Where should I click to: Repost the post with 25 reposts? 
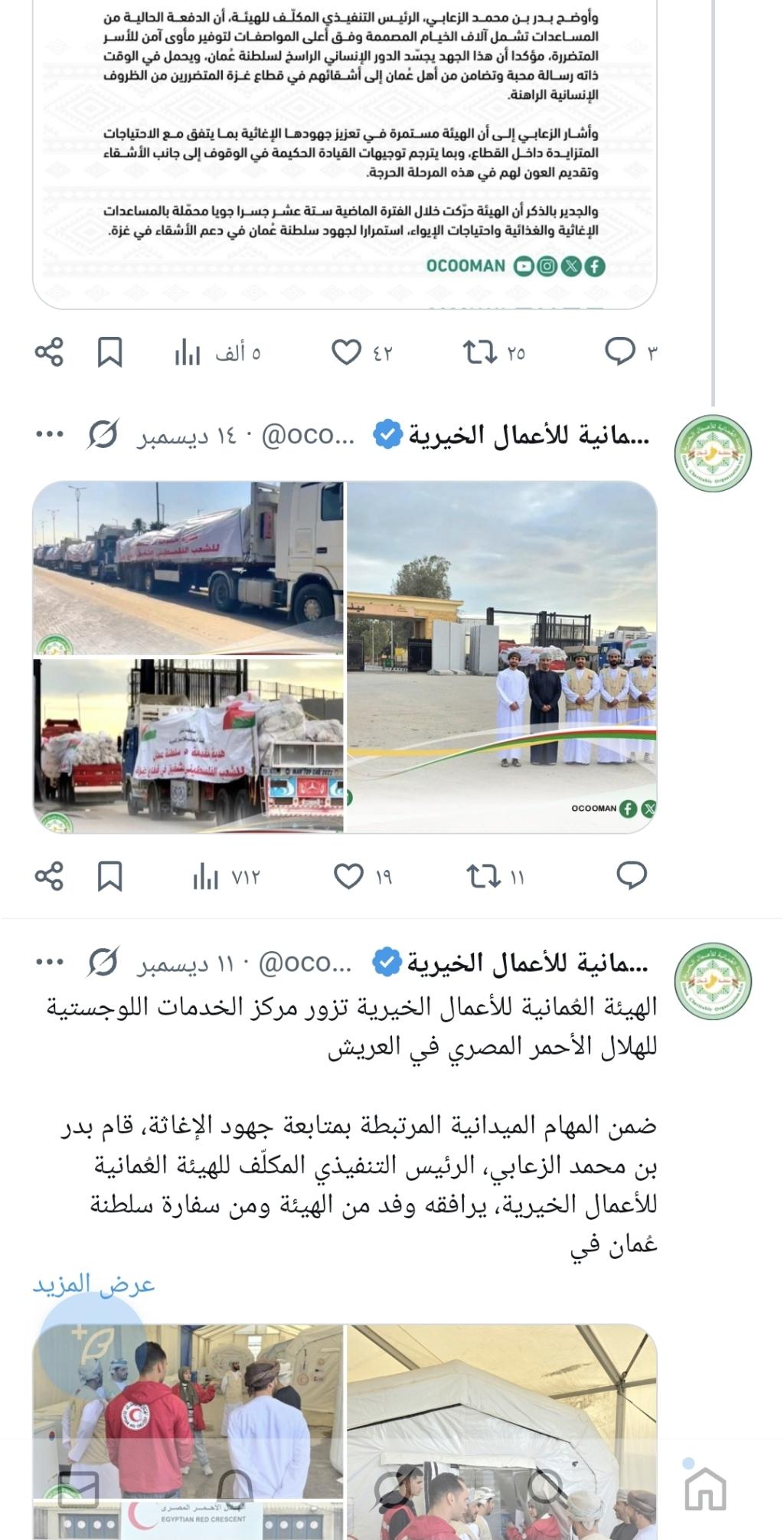[480, 352]
